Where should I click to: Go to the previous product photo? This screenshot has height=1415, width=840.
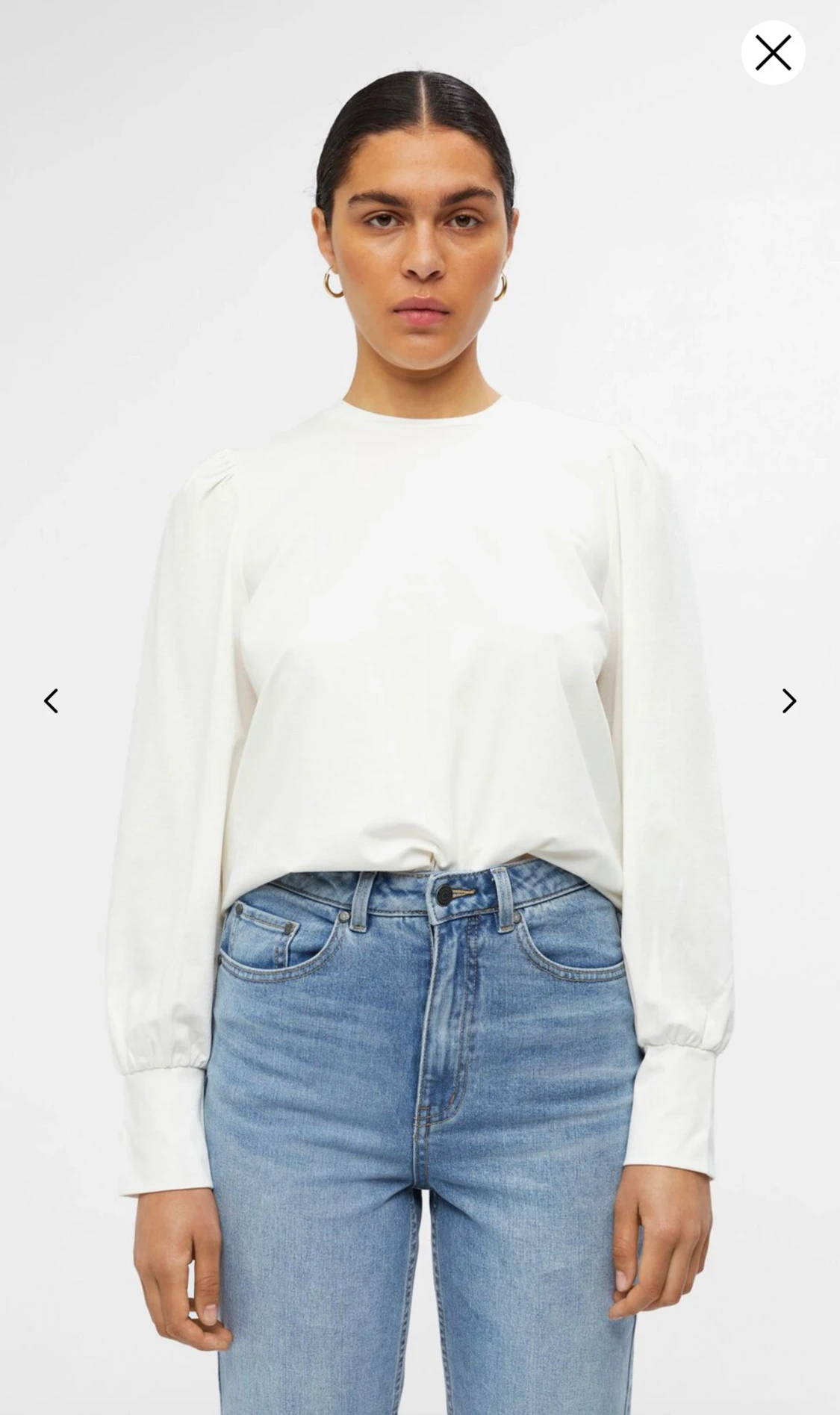pyautogui.click(x=51, y=700)
